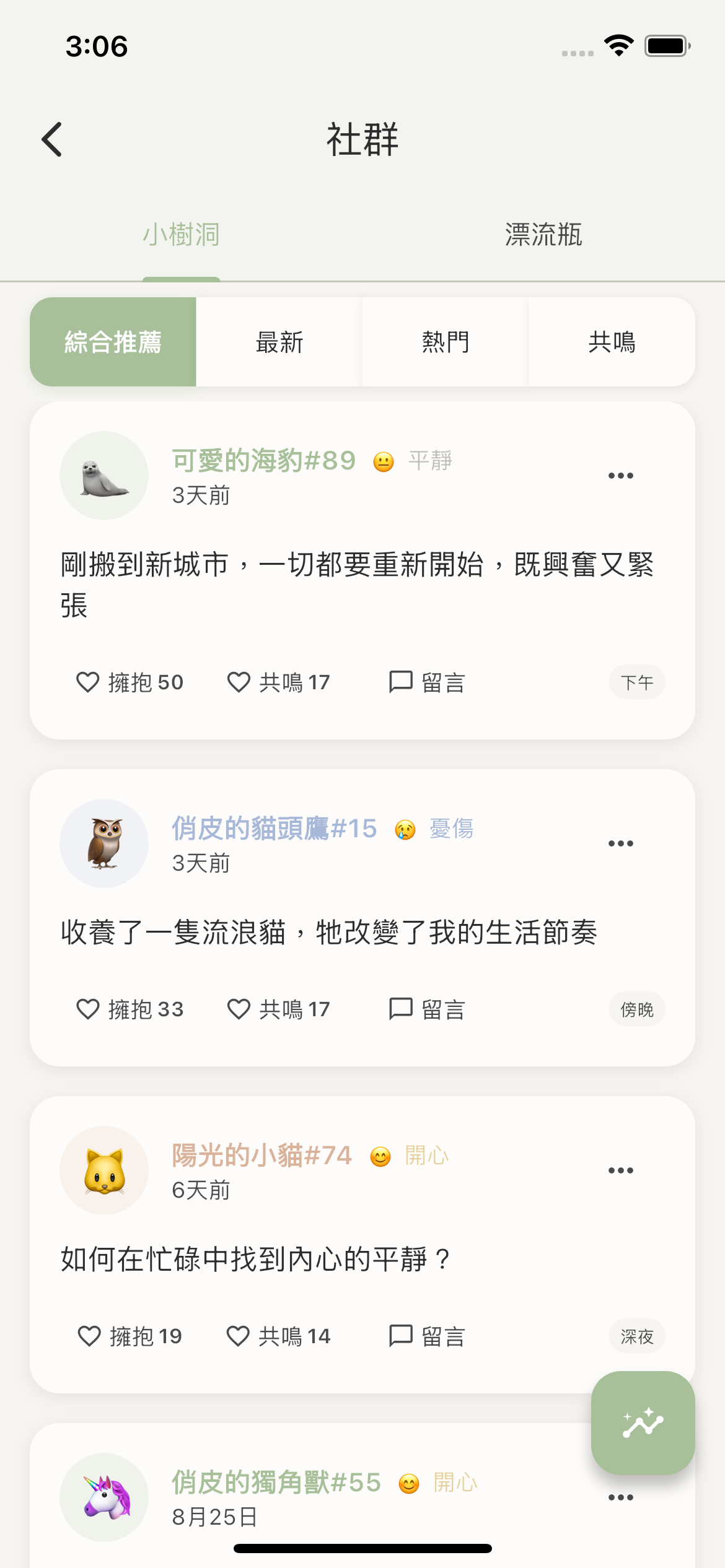Open comments on 可愛的海豹's moving post
The width and height of the screenshot is (725, 1568).
(428, 682)
